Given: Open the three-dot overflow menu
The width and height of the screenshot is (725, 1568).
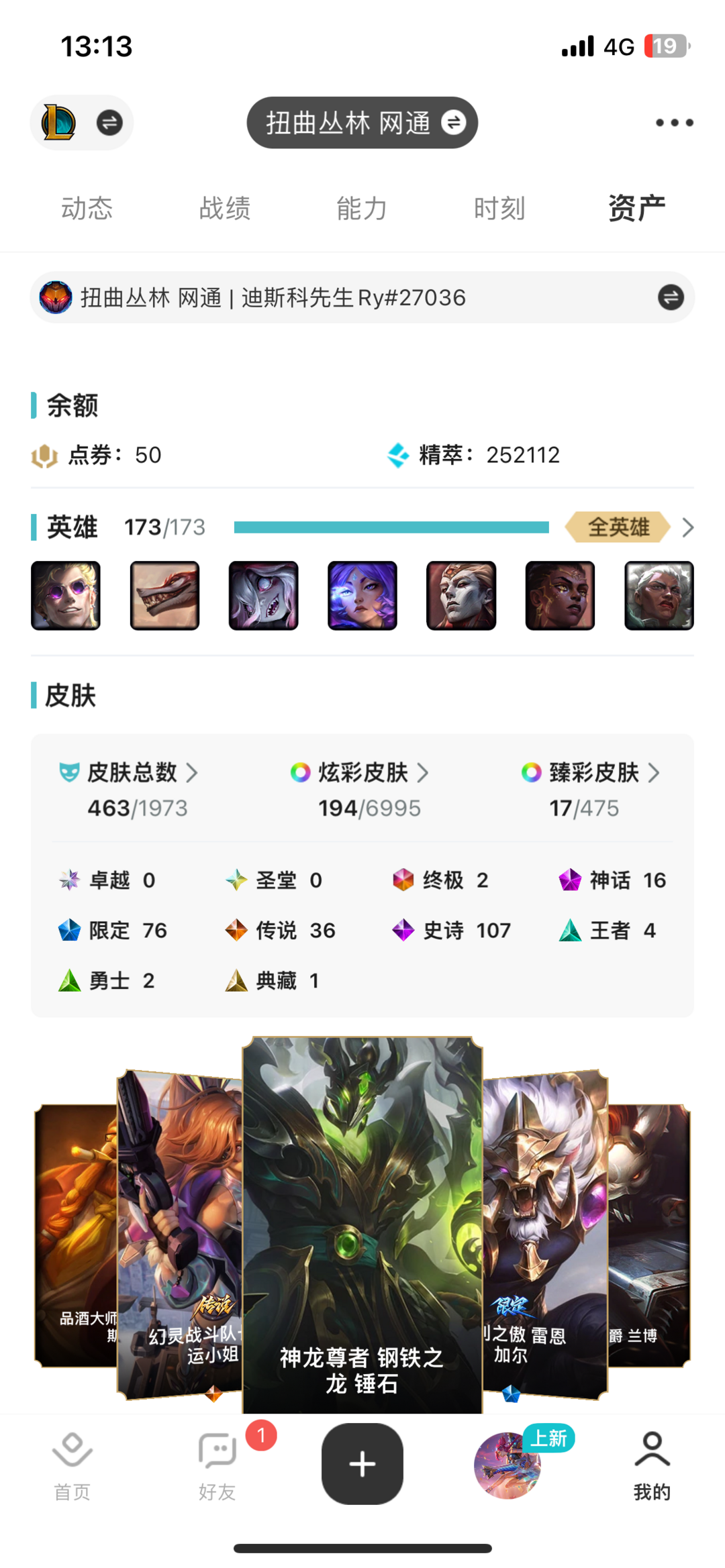Looking at the screenshot, I should pos(674,123).
